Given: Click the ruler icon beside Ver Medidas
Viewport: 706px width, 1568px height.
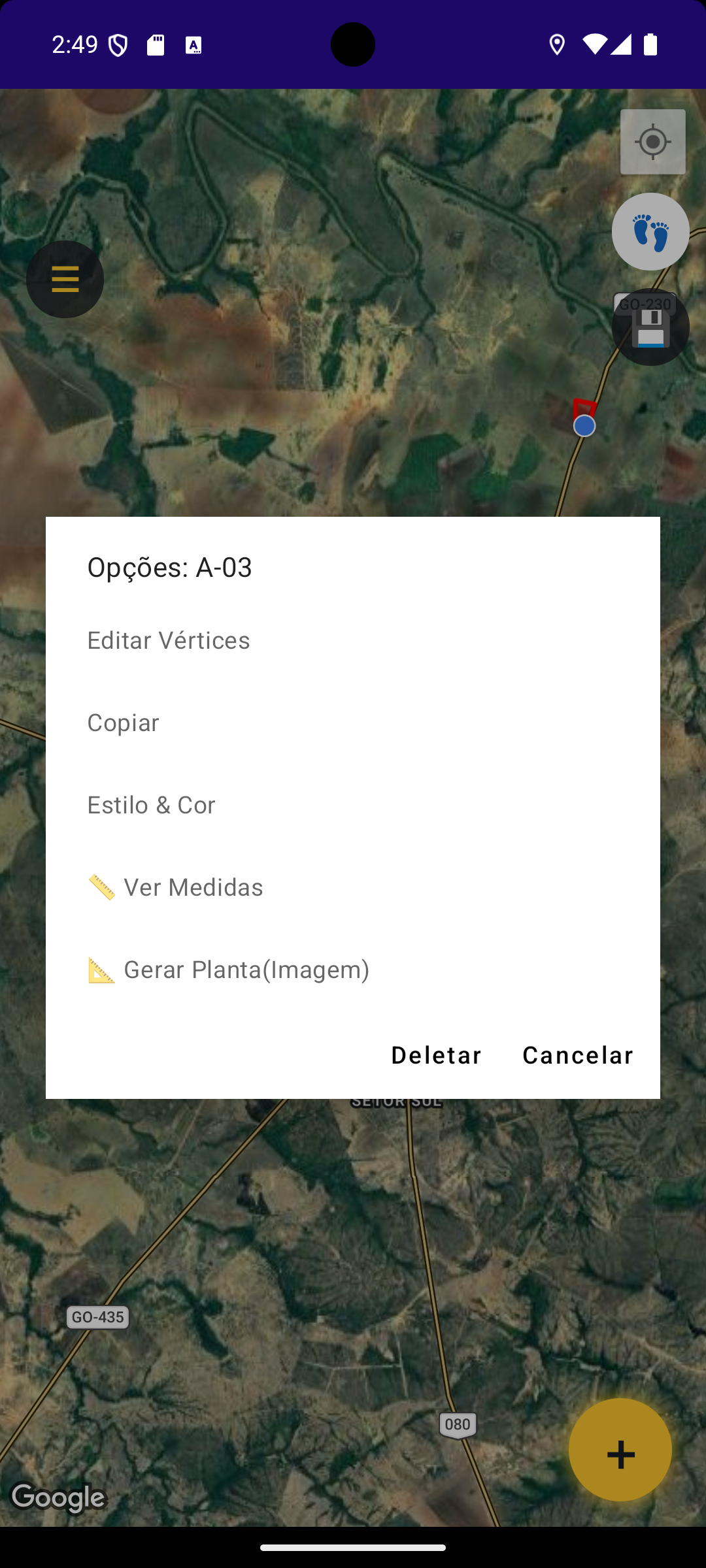Looking at the screenshot, I should [x=101, y=887].
